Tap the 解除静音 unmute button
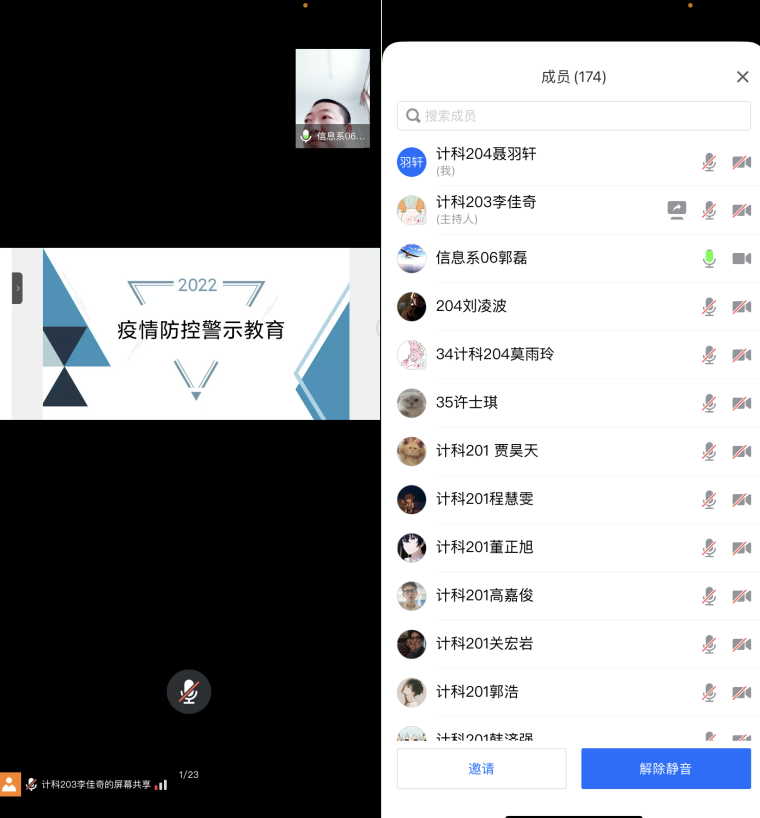The height and width of the screenshot is (818, 760). point(665,769)
